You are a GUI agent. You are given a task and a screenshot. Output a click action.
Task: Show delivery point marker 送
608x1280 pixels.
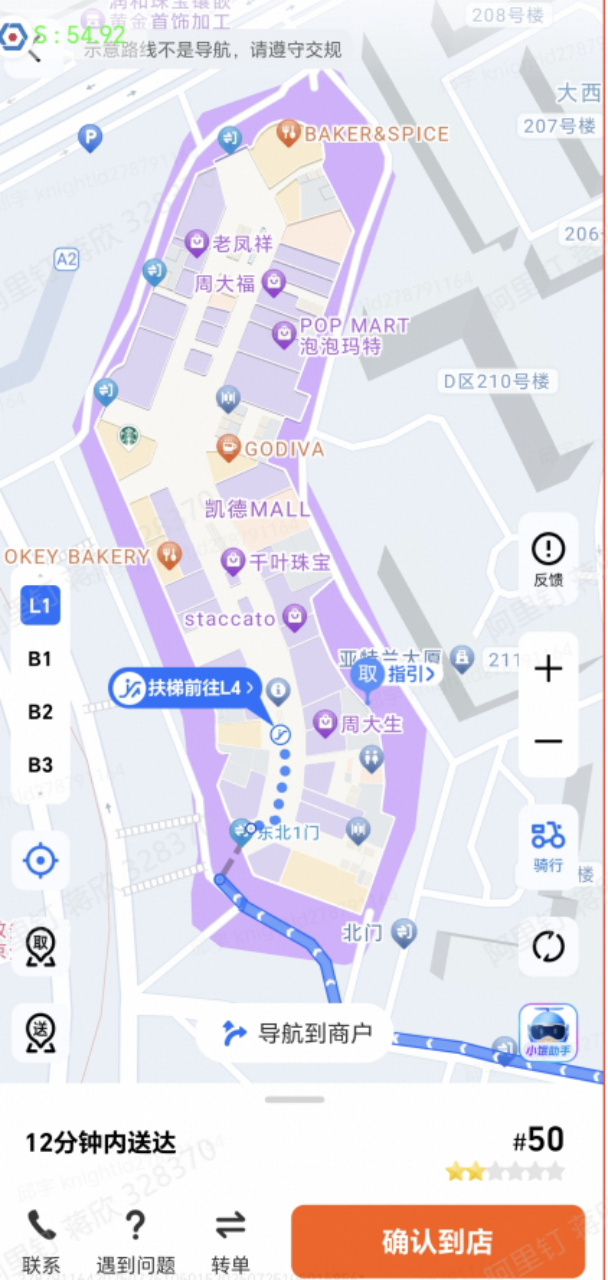click(40, 1032)
